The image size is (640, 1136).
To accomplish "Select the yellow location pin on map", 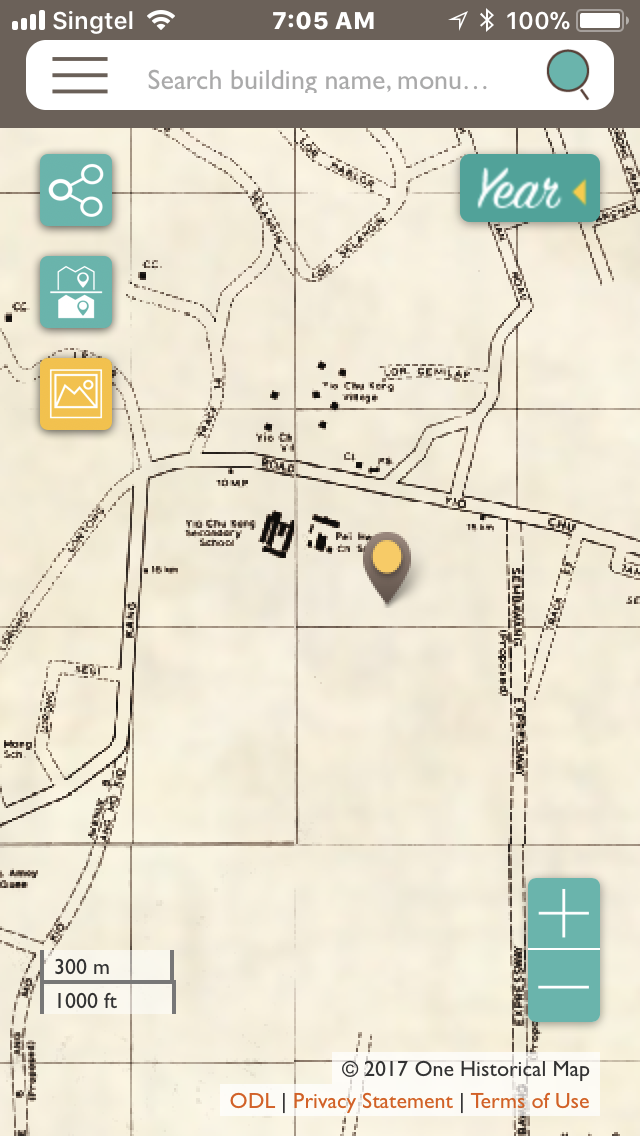I will [x=387, y=567].
